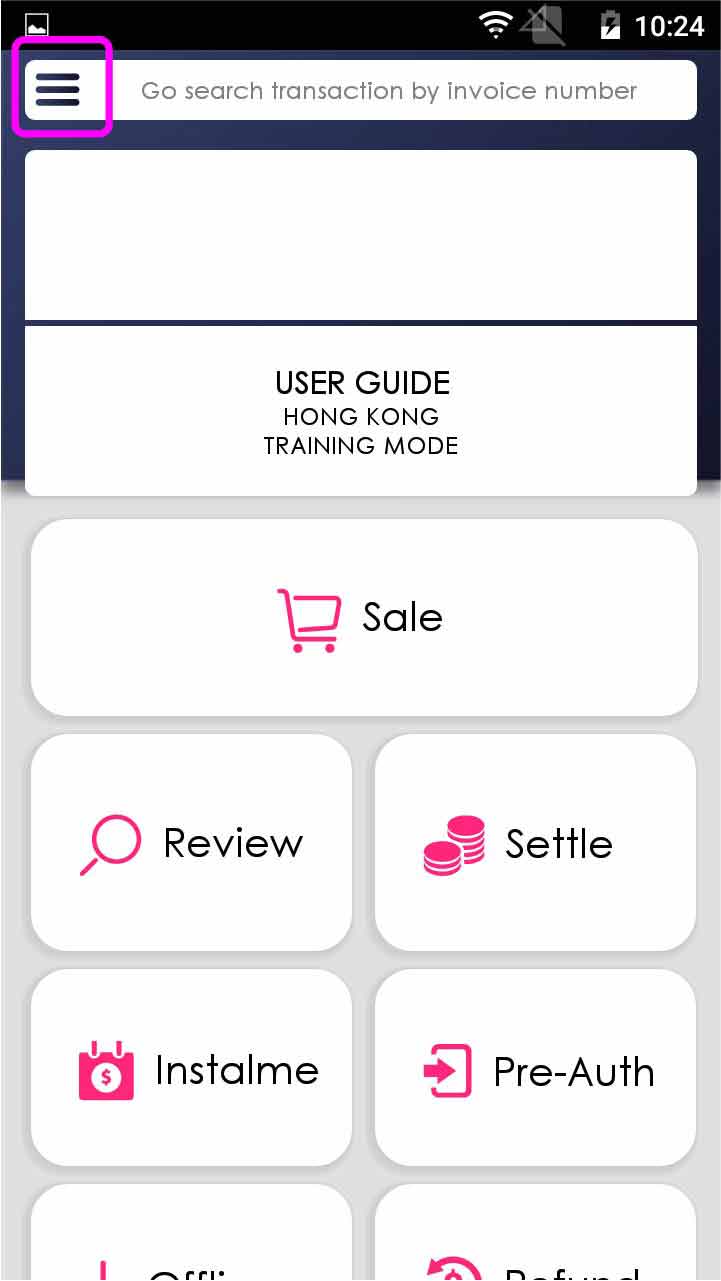Tap the invoice number search field

pos(400,91)
